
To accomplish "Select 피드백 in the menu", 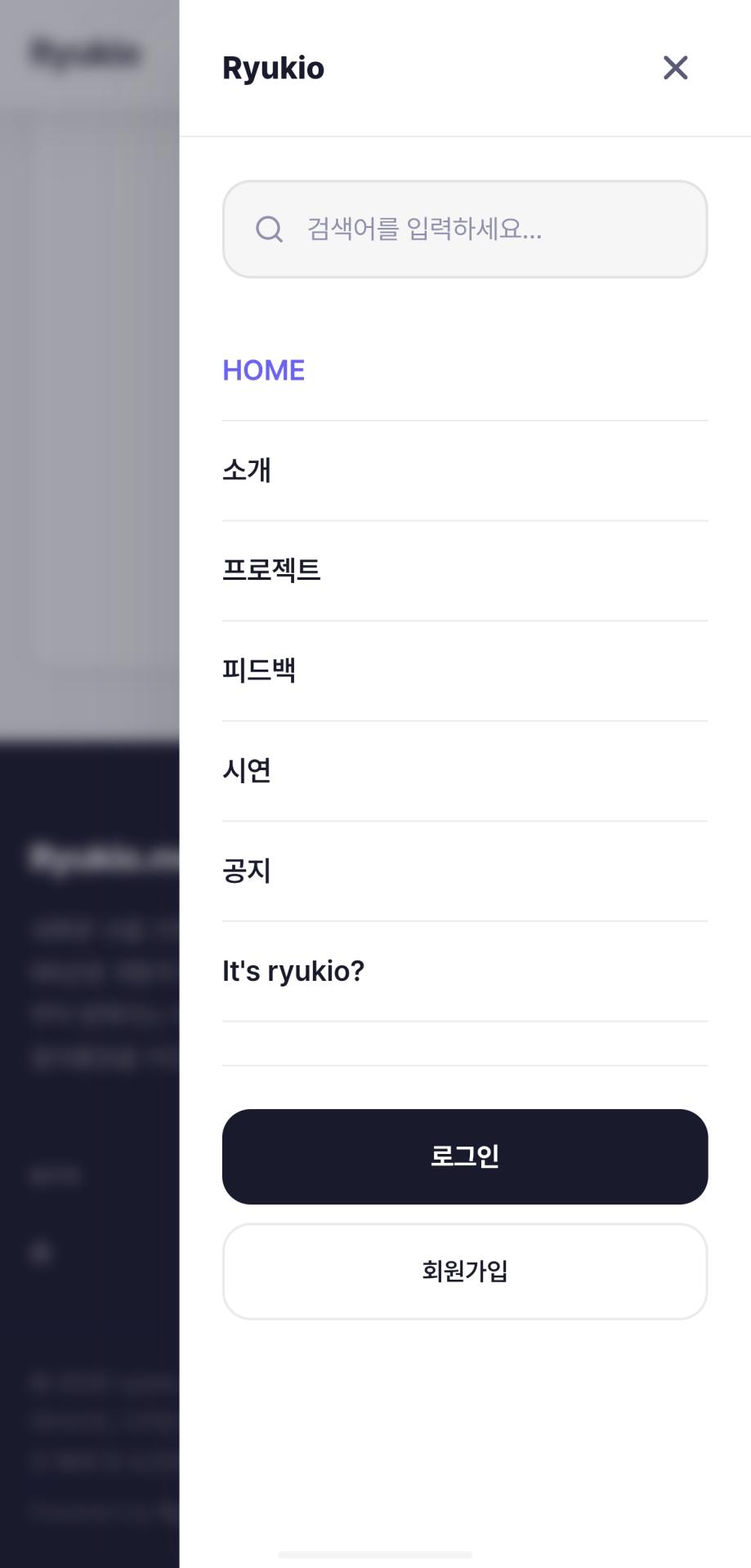I will pos(259,670).
